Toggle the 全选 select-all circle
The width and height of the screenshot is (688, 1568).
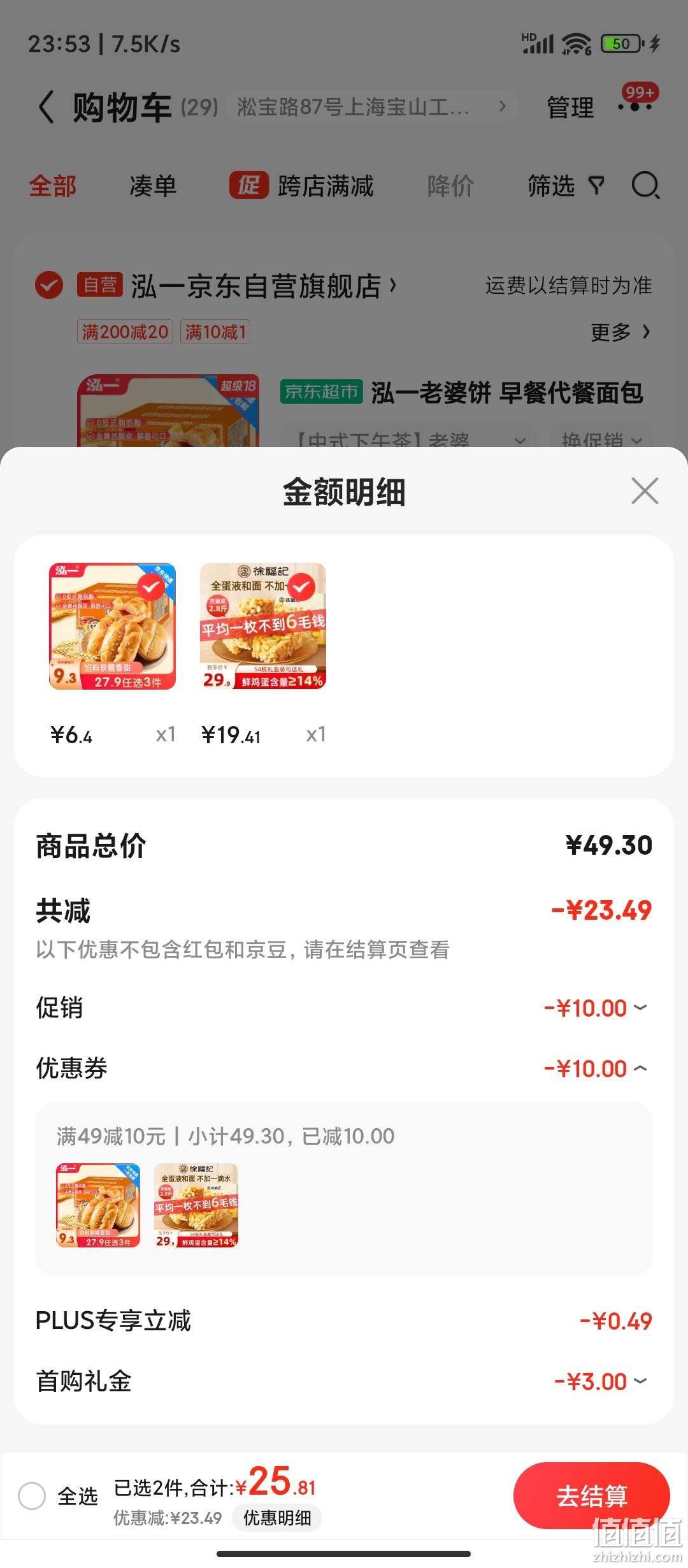point(32,1495)
